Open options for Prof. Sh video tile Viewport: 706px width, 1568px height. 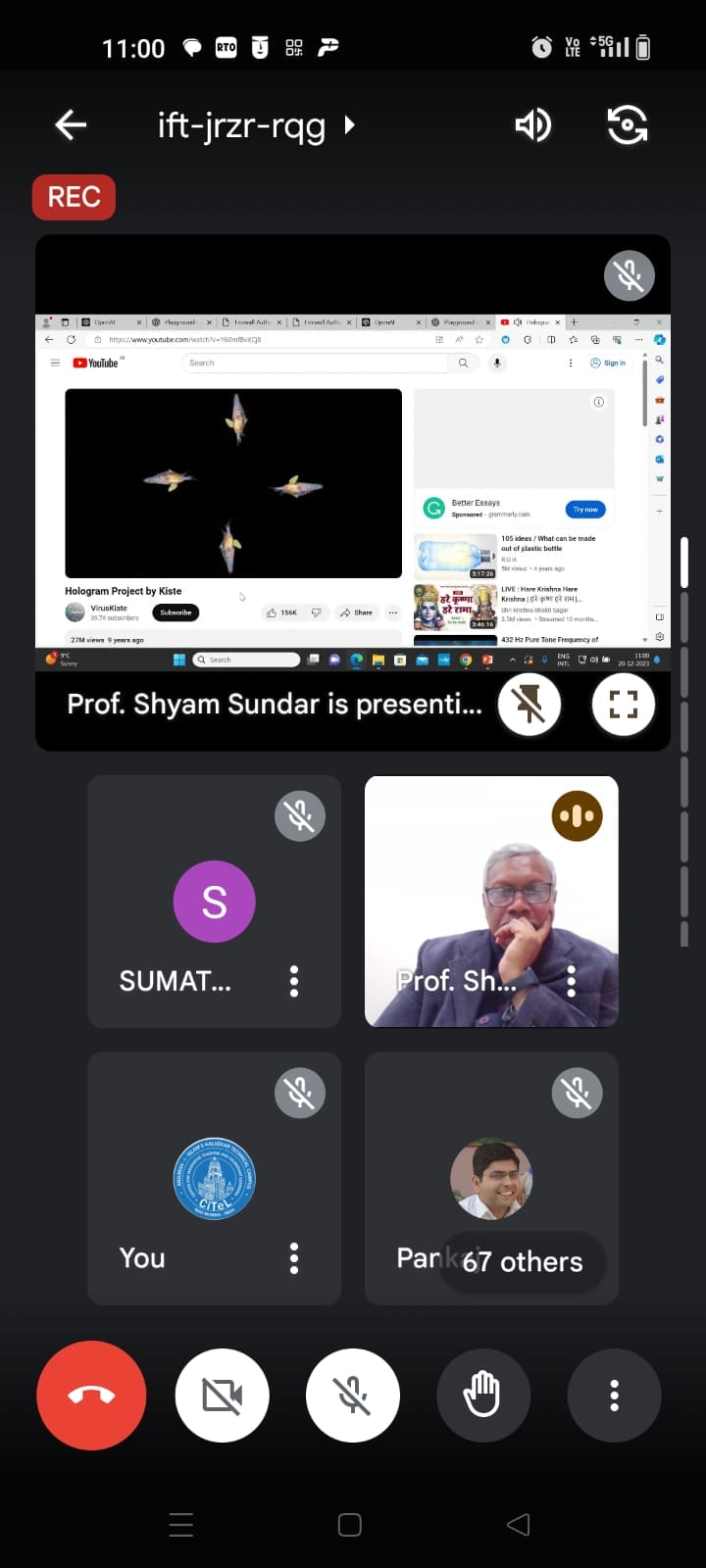coord(572,981)
